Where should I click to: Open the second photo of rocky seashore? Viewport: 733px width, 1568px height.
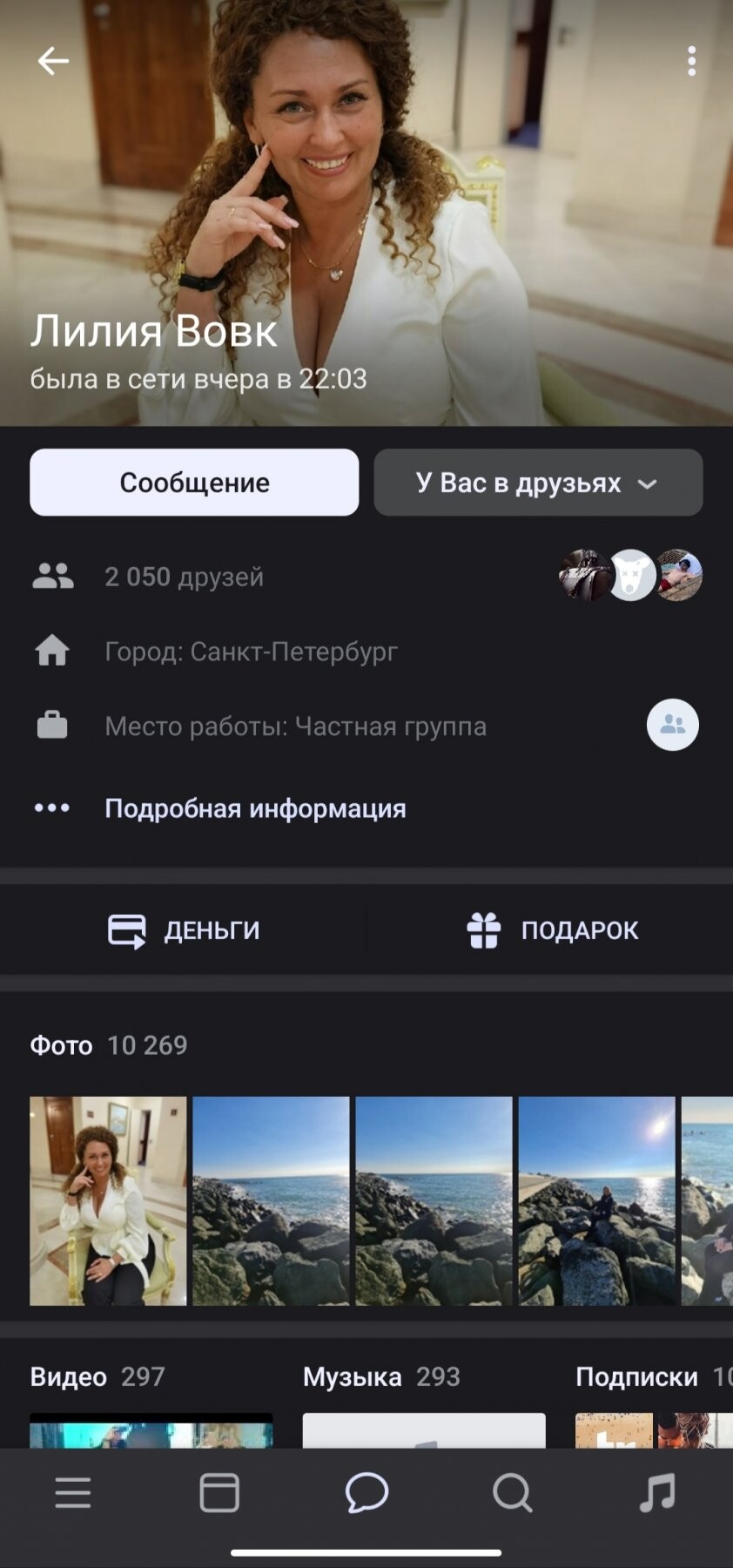click(271, 1200)
